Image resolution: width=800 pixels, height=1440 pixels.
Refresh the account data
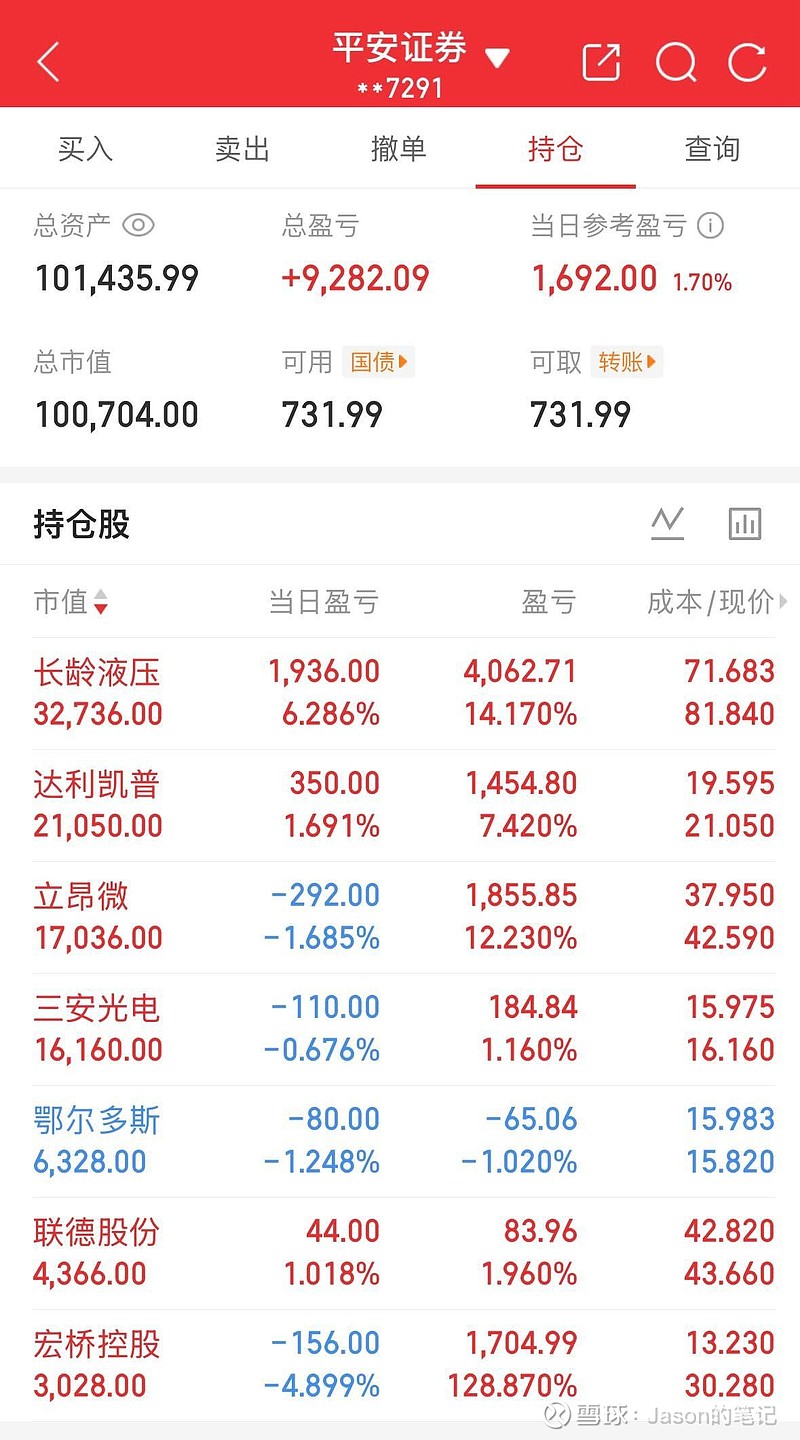click(x=748, y=61)
